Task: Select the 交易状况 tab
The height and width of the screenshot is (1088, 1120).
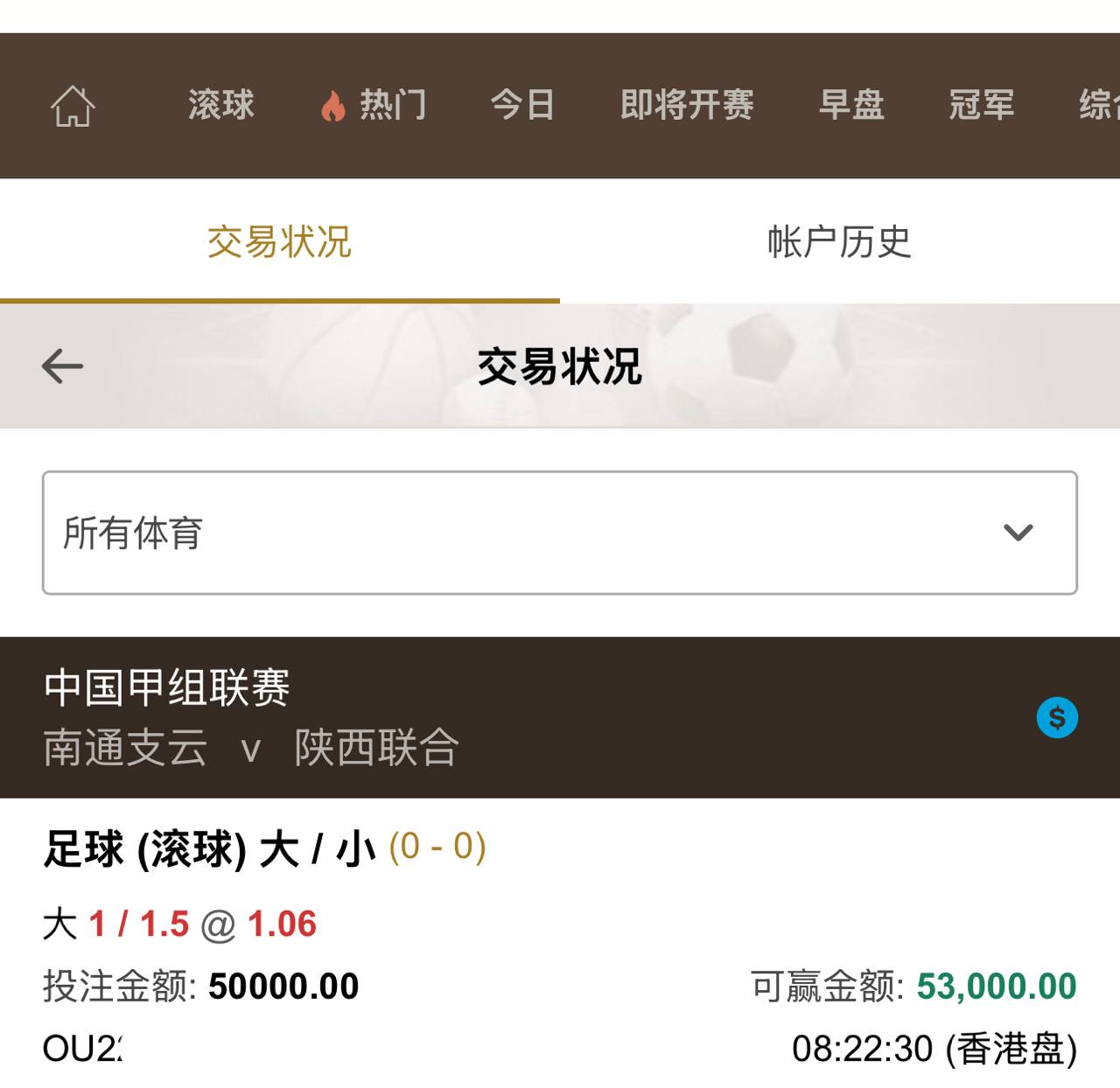Action: click(x=279, y=242)
